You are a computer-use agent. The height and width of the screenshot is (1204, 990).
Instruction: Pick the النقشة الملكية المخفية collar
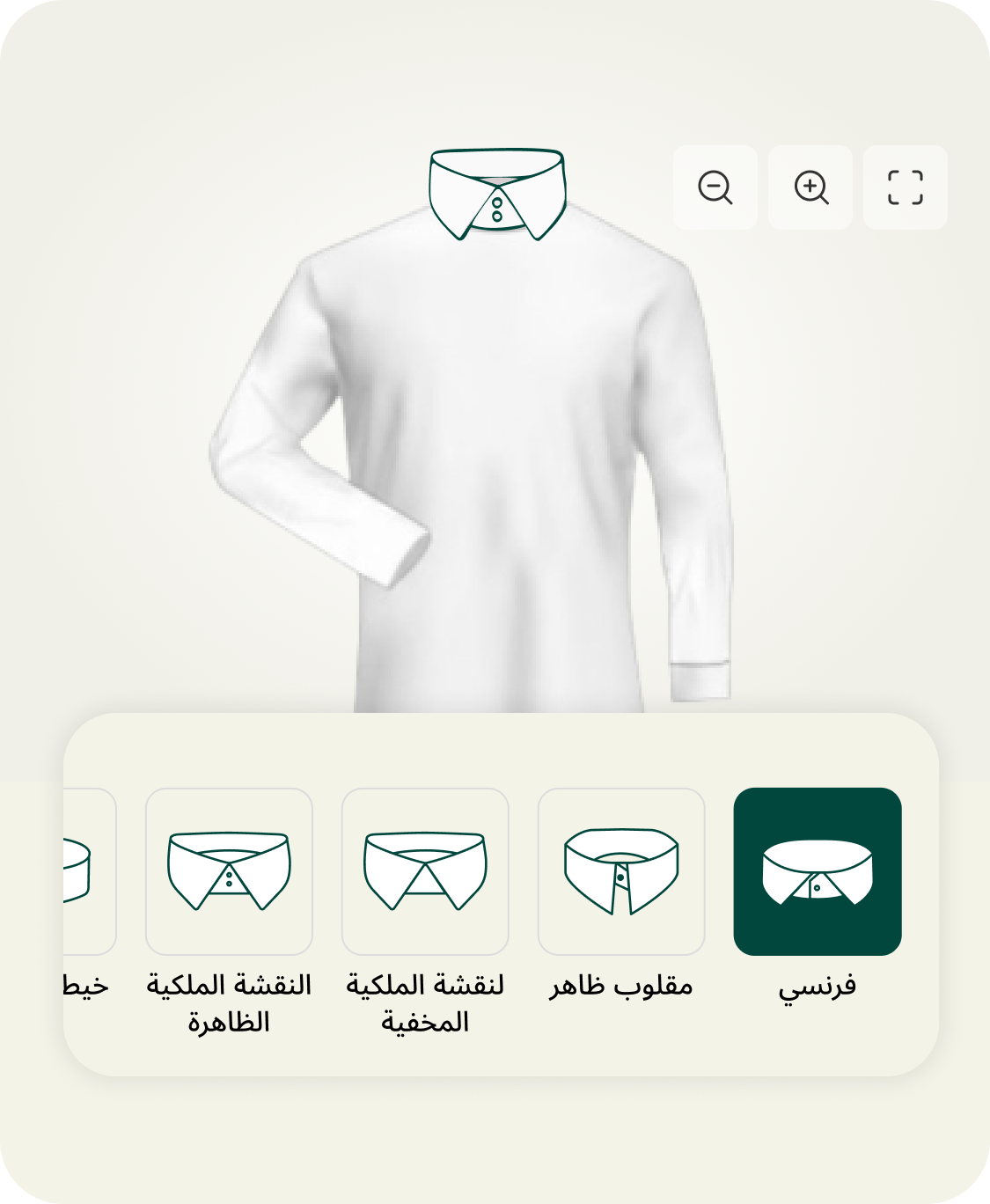pyautogui.click(x=425, y=871)
